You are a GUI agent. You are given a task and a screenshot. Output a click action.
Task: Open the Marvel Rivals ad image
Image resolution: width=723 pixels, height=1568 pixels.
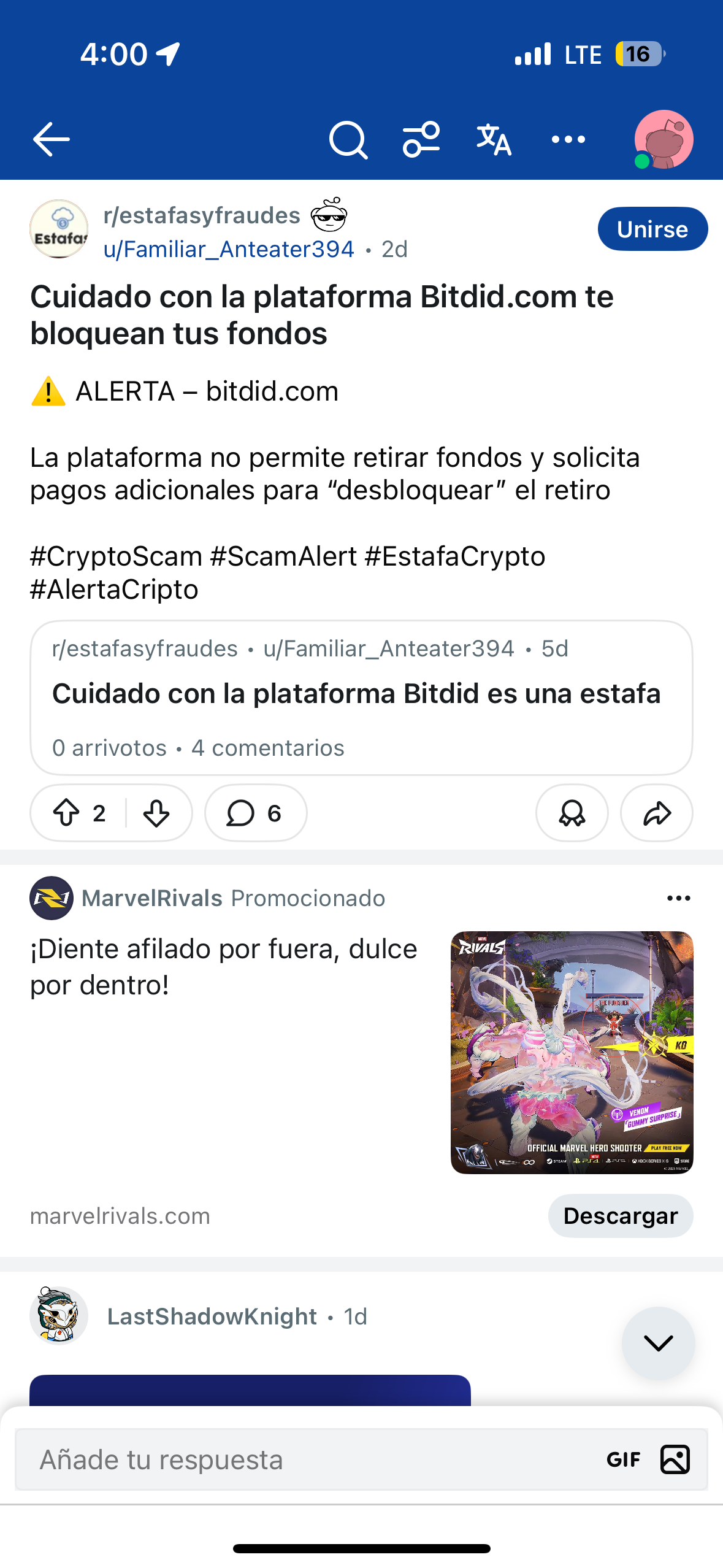[x=572, y=1052]
